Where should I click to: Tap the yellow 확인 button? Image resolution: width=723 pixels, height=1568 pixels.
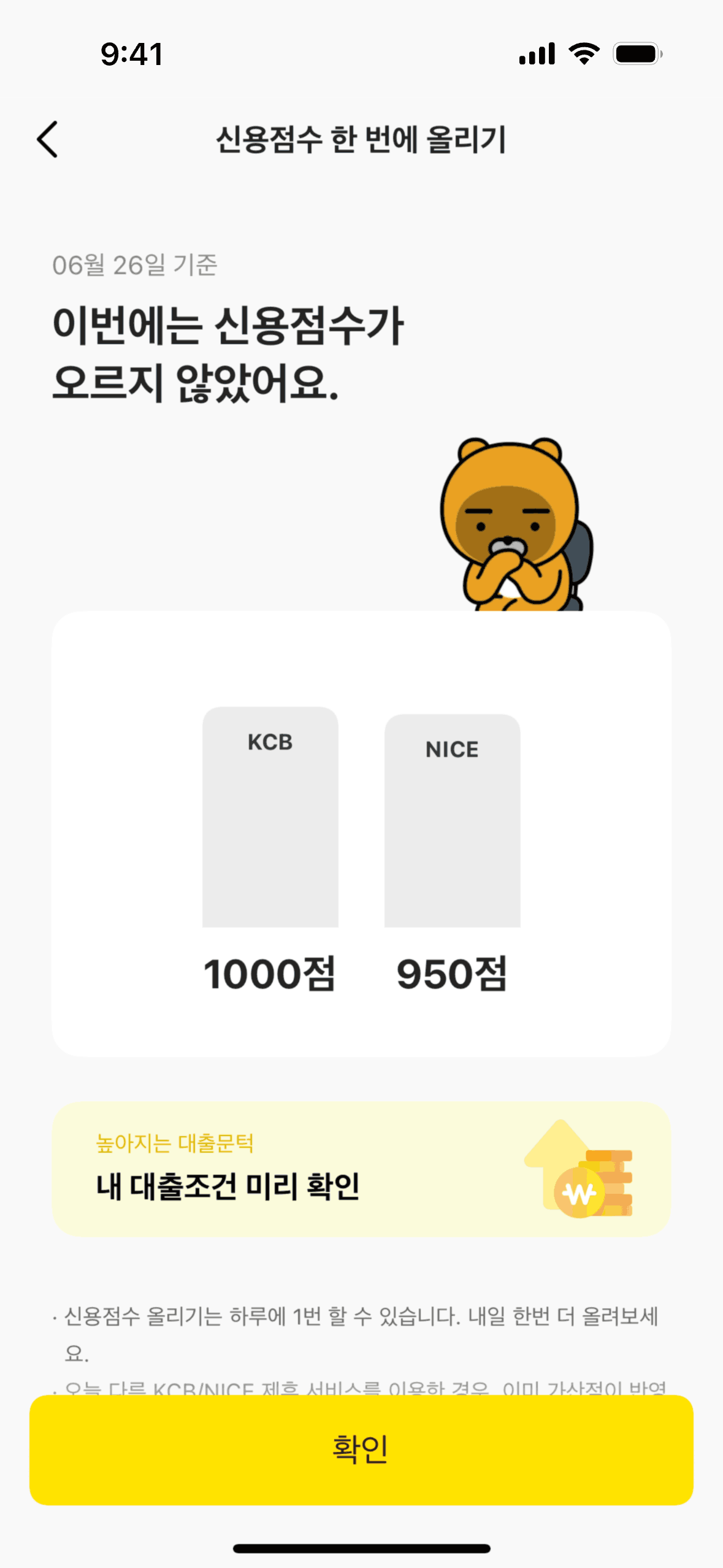(361, 1449)
